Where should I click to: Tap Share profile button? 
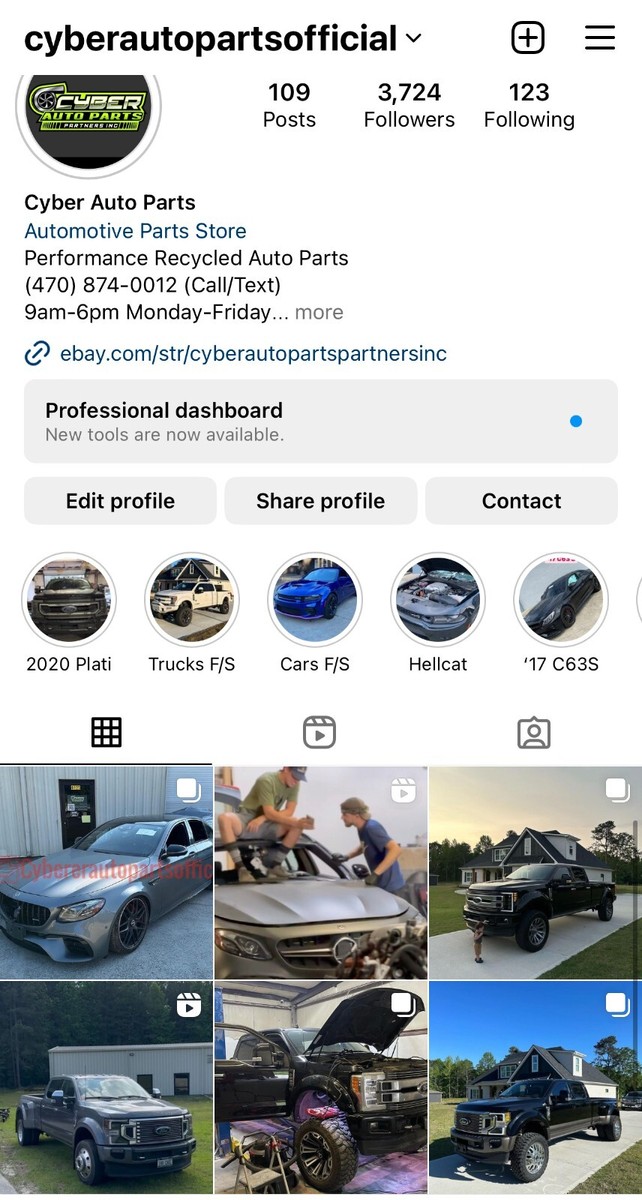click(320, 501)
